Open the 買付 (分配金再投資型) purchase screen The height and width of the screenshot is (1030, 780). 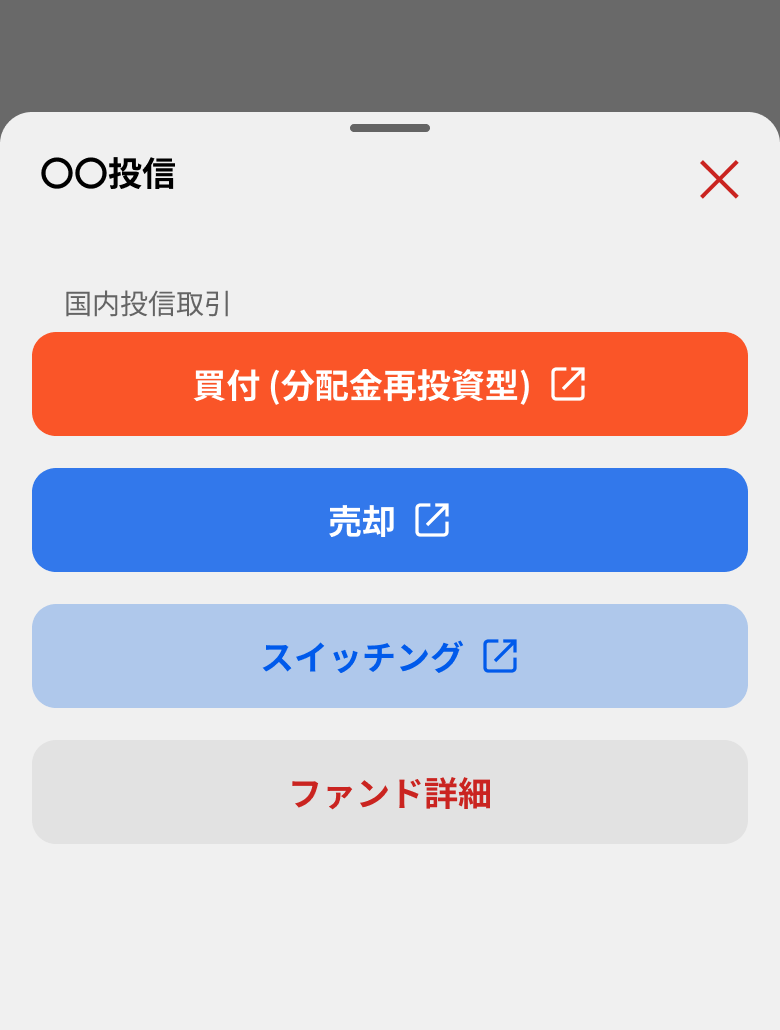(390, 384)
